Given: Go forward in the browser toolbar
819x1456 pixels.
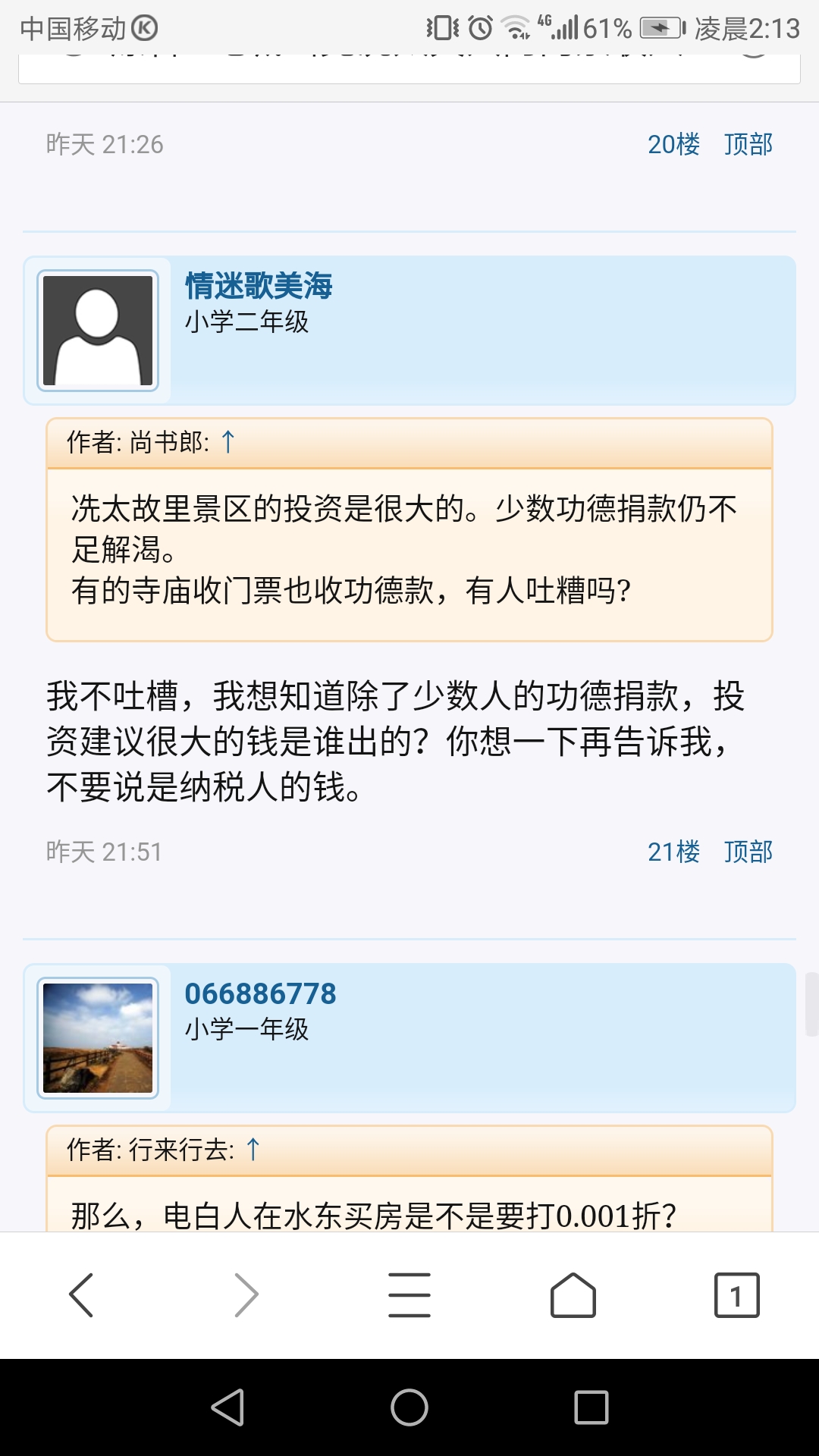Looking at the screenshot, I should pos(246,1294).
